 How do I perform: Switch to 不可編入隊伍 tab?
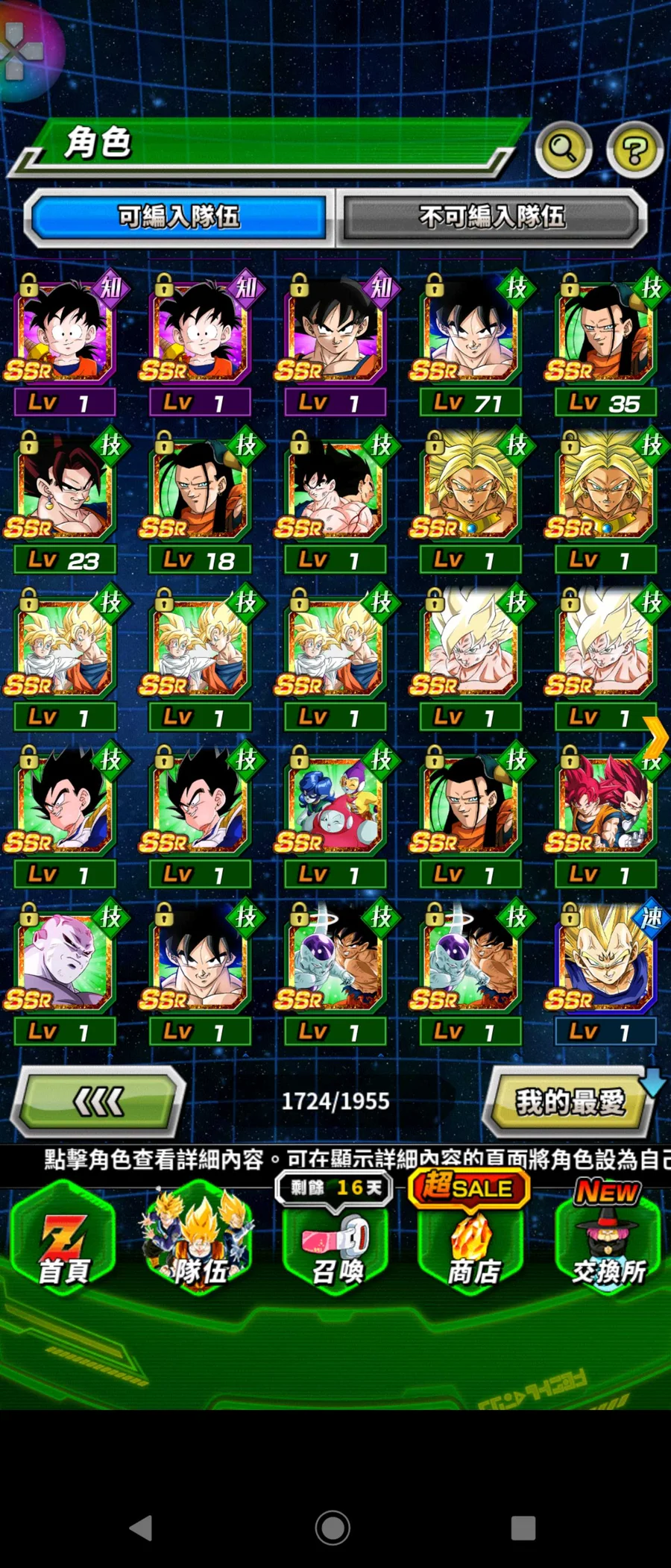pos(491,217)
